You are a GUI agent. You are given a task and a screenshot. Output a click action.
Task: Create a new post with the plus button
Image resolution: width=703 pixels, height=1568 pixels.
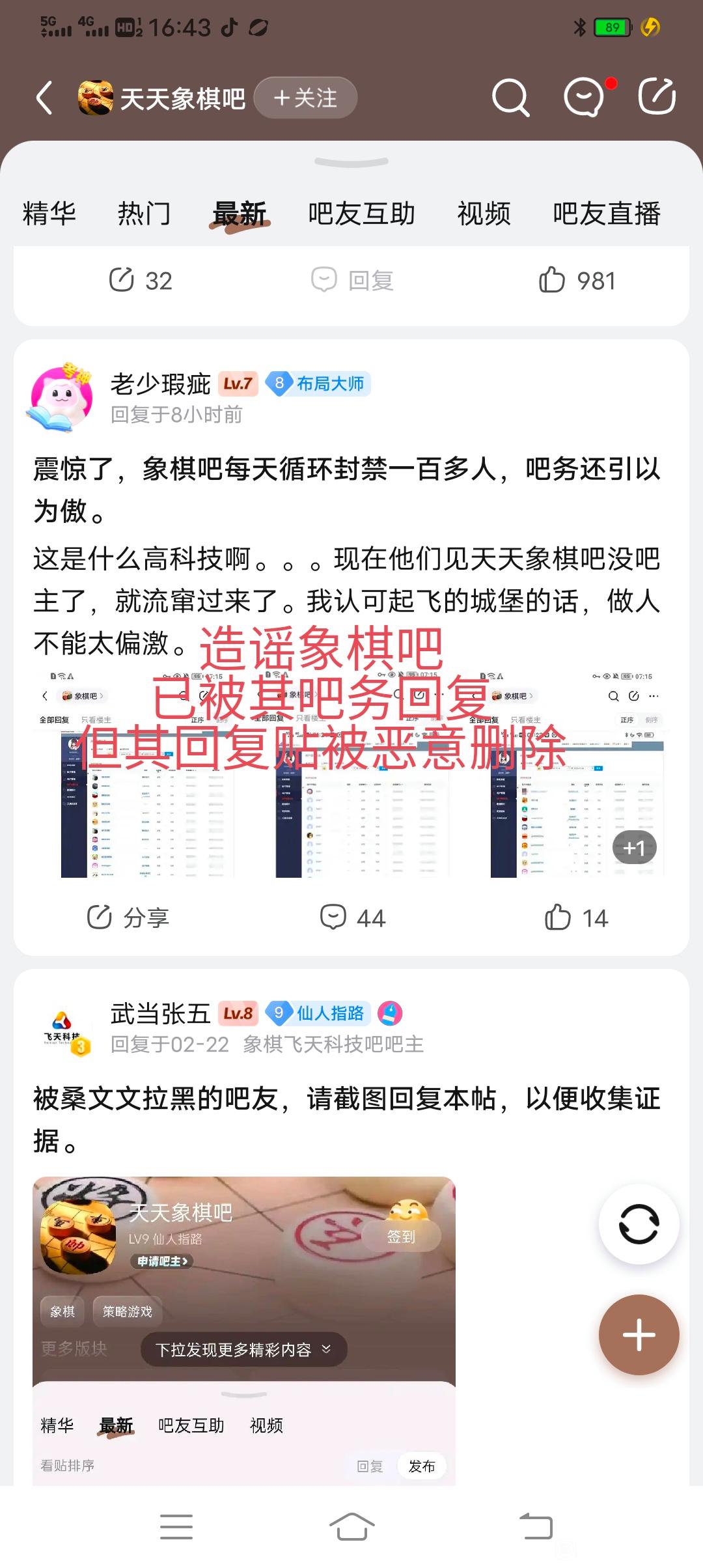[639, 1335]
